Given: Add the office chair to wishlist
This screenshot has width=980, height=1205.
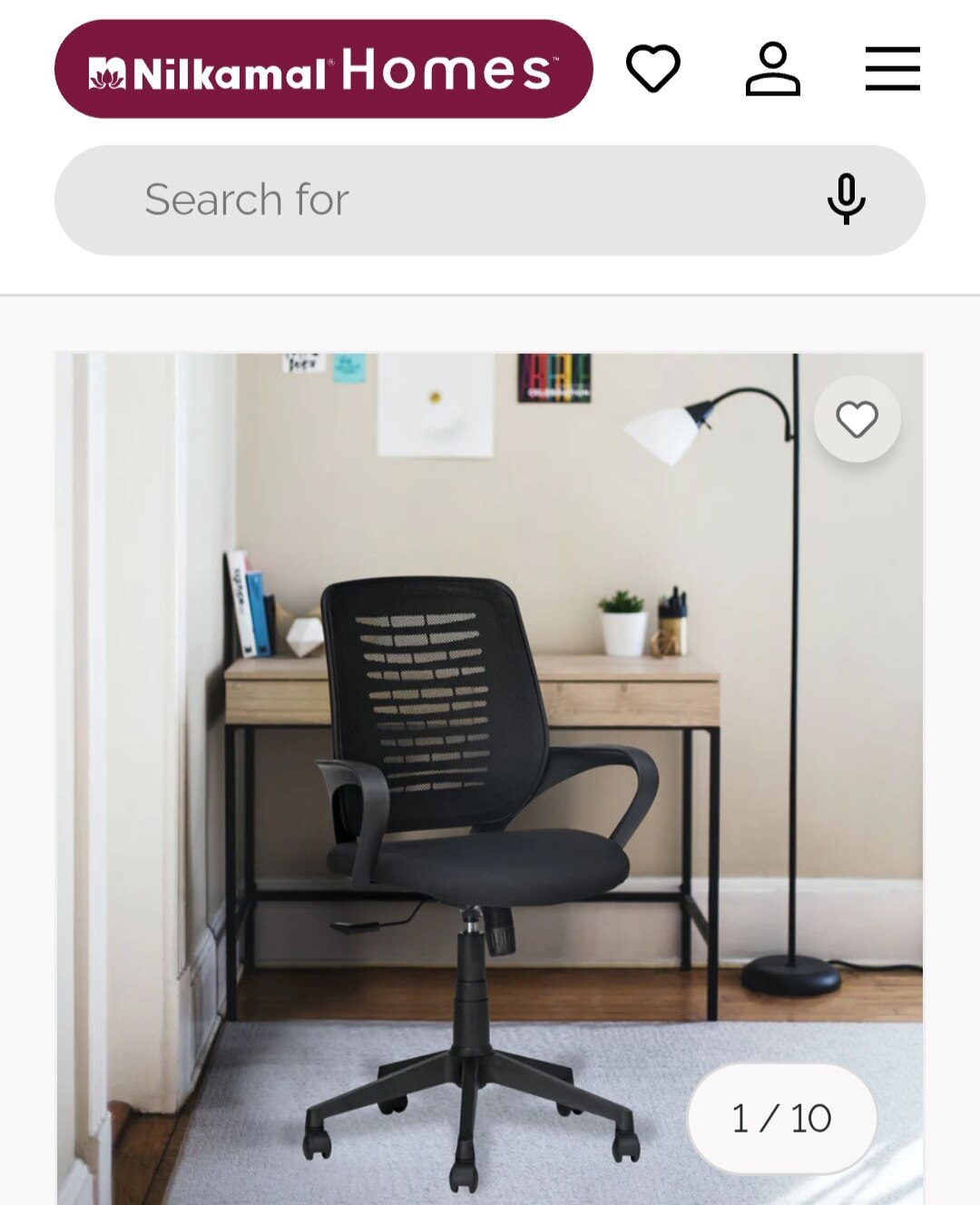Looking at the screenshot, I should 857,419.
